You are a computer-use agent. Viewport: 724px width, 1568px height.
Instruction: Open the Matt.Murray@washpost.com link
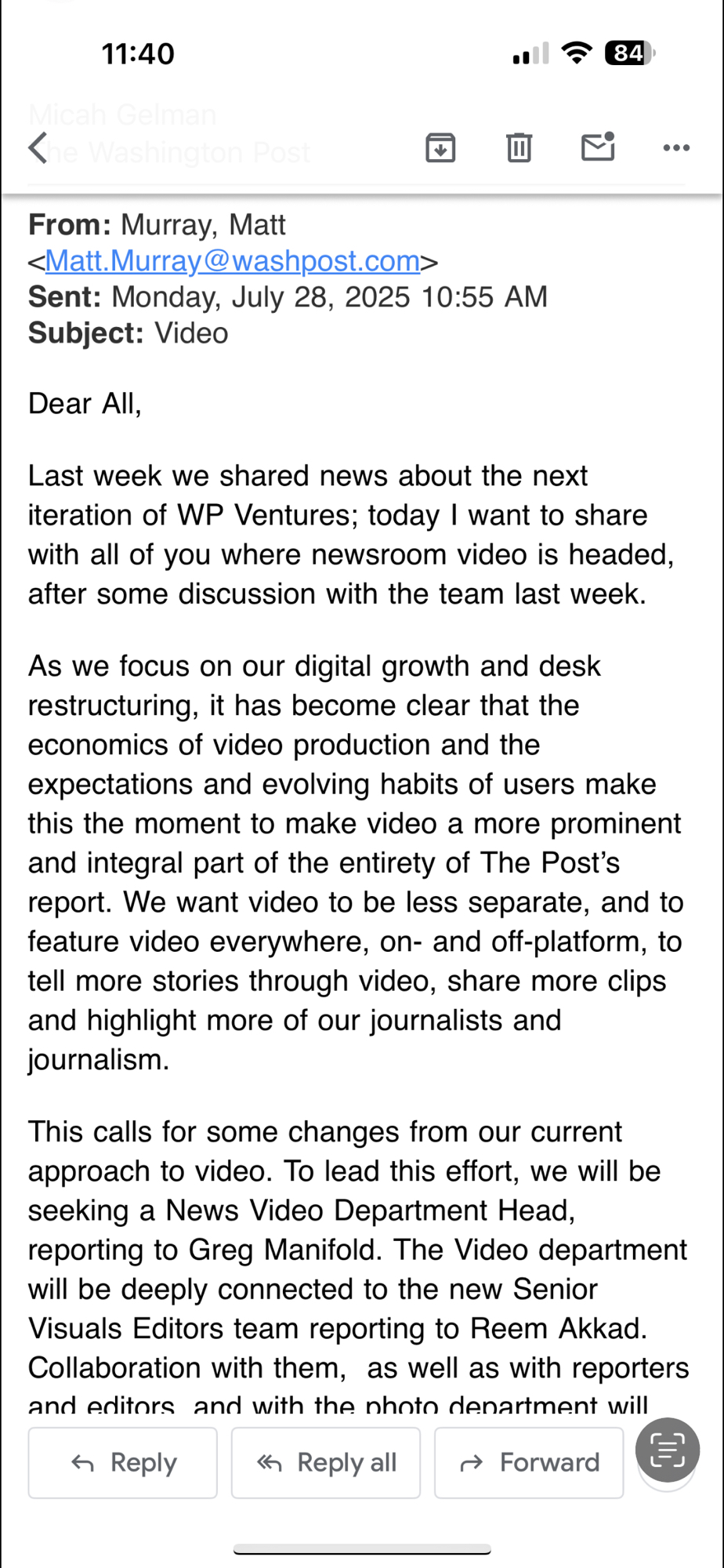pos(233,261)
